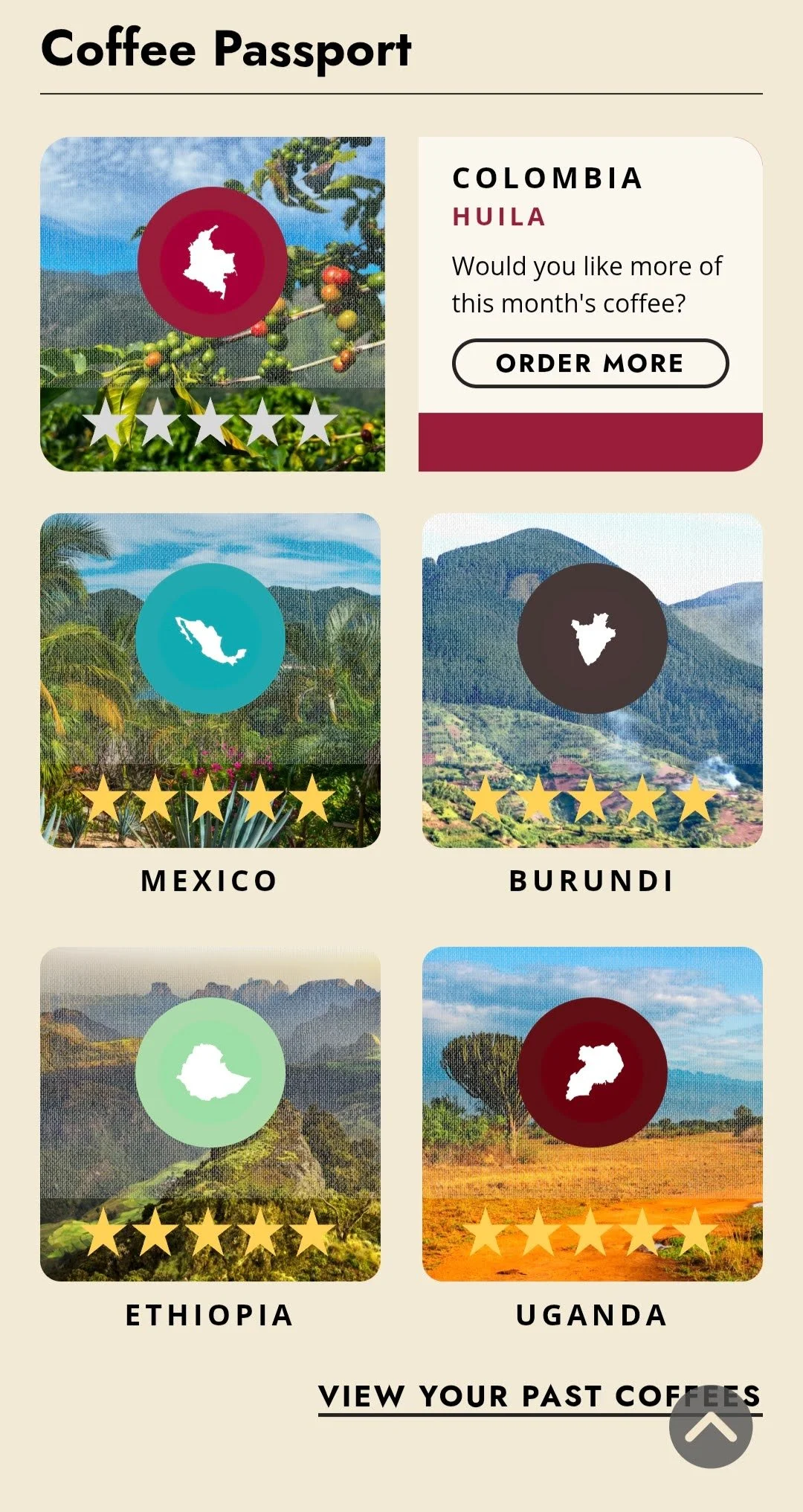Tap the scroll-to-top arrow button
Screen dimensions: 803x1512
710,1427
